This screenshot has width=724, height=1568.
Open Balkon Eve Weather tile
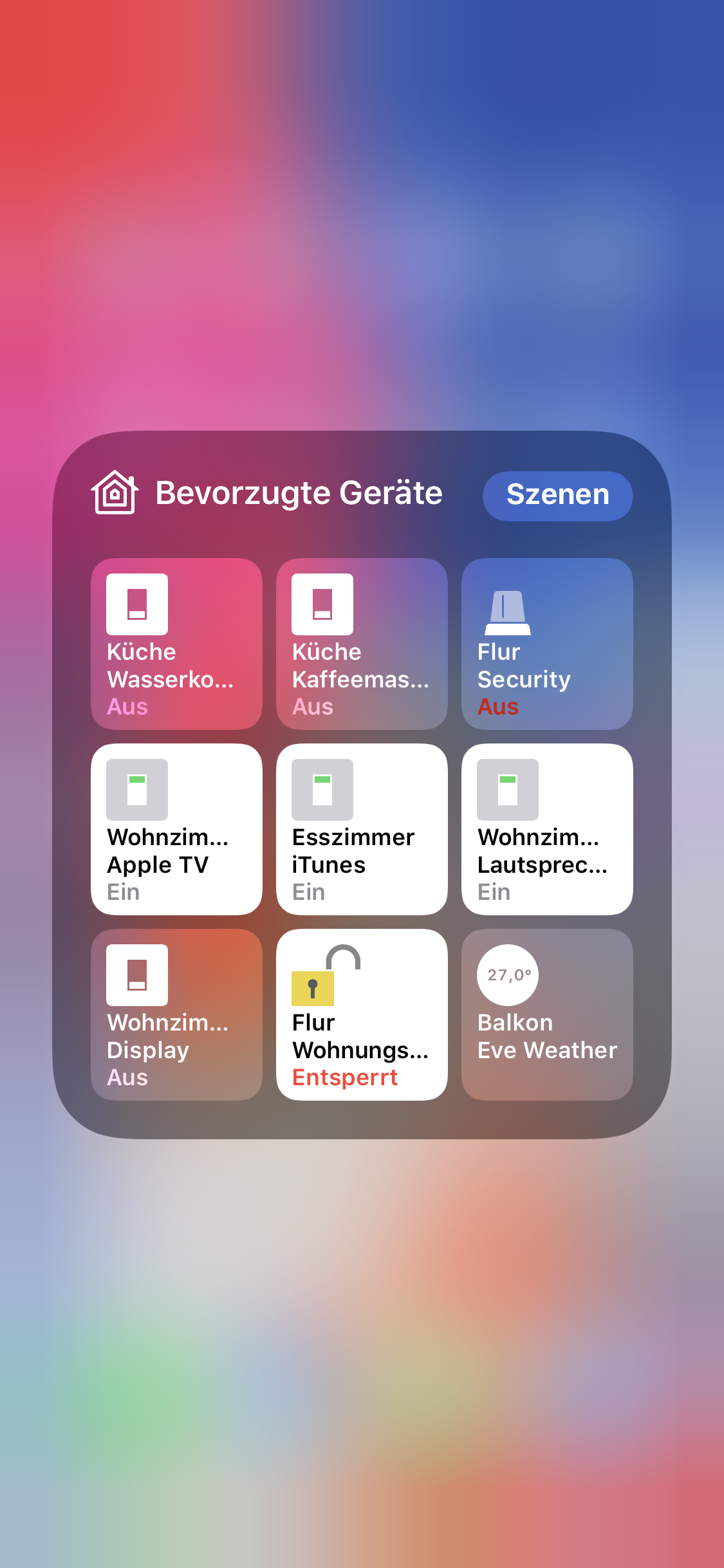(547, 1014)
